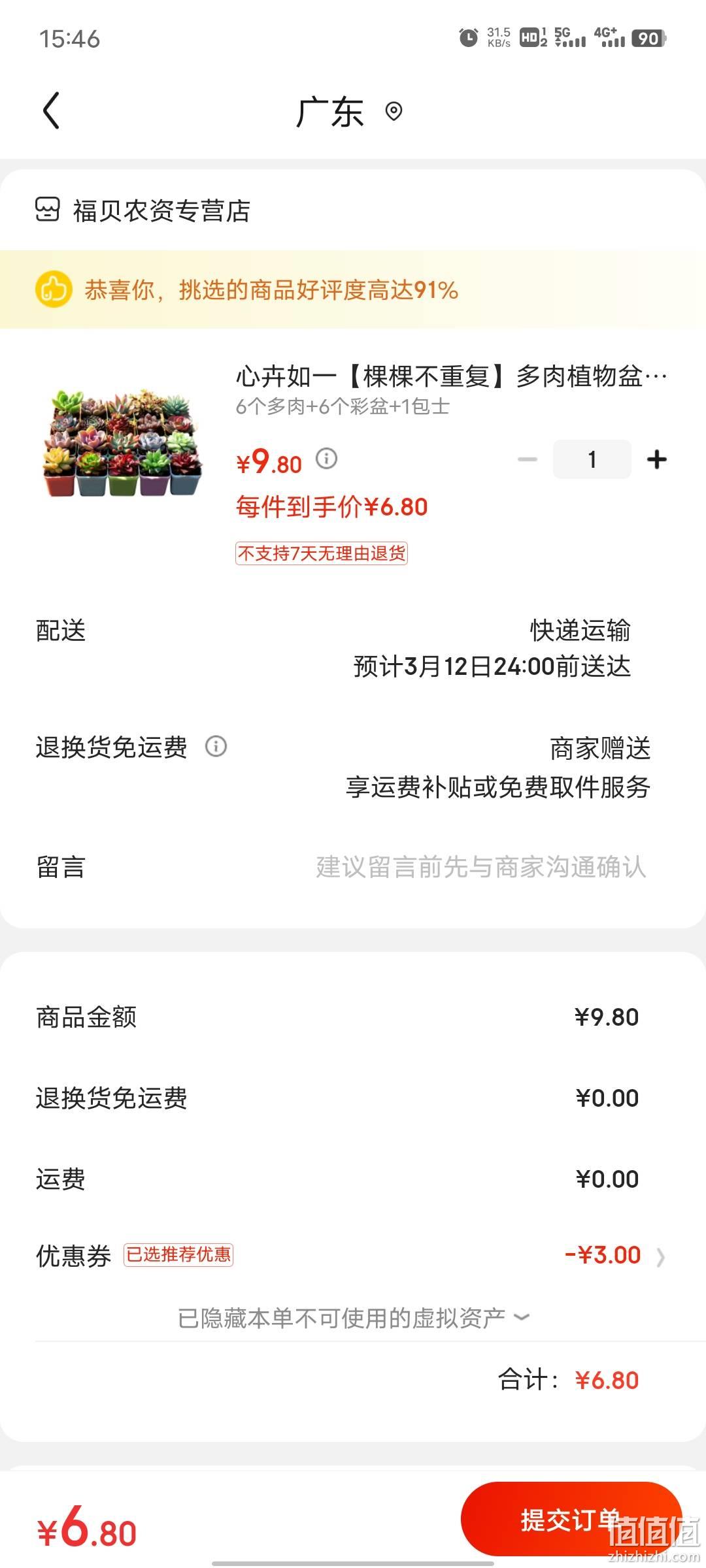Open the 广东 location selector
This screenshot has height=1568, width=706.
pos(349,112)
